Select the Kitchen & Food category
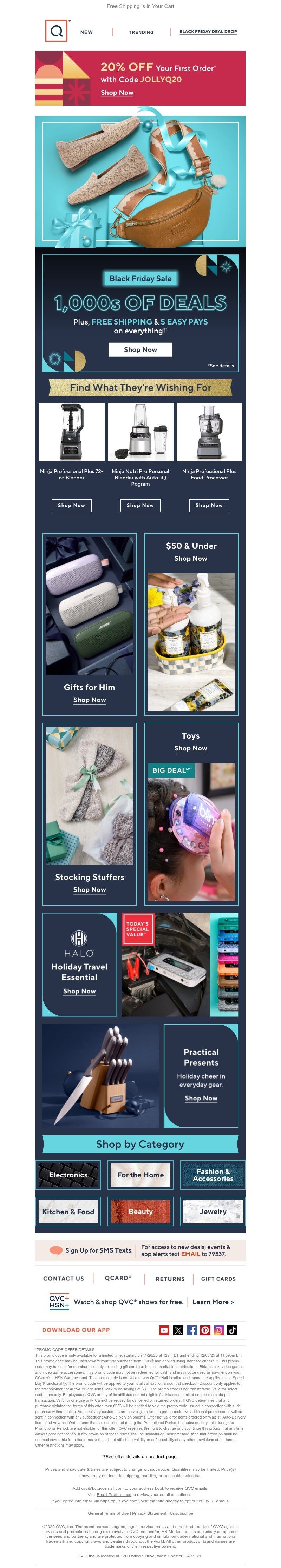 [68, 1212]
